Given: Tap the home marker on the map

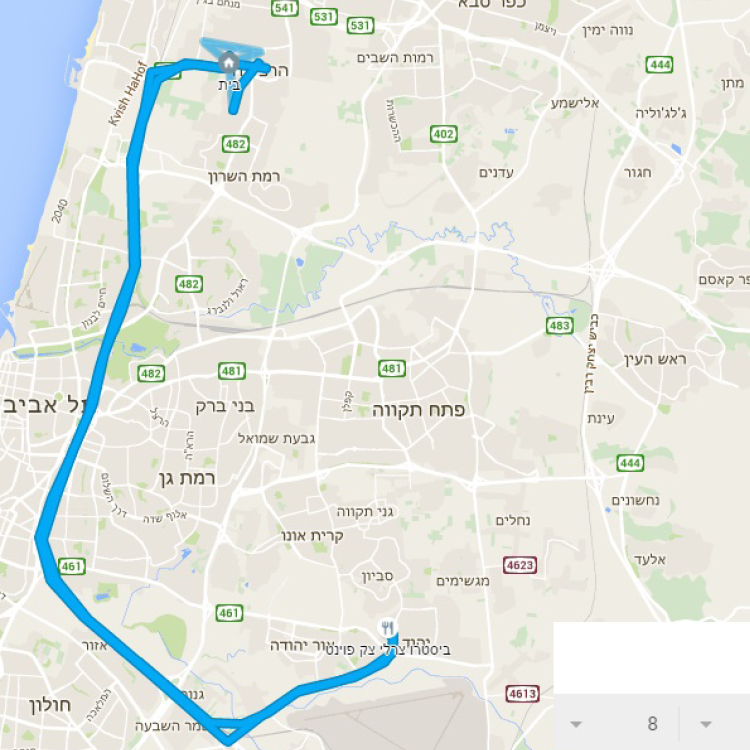Looking at the screenshot, I should pyautogui.click(x=229, y=63).
